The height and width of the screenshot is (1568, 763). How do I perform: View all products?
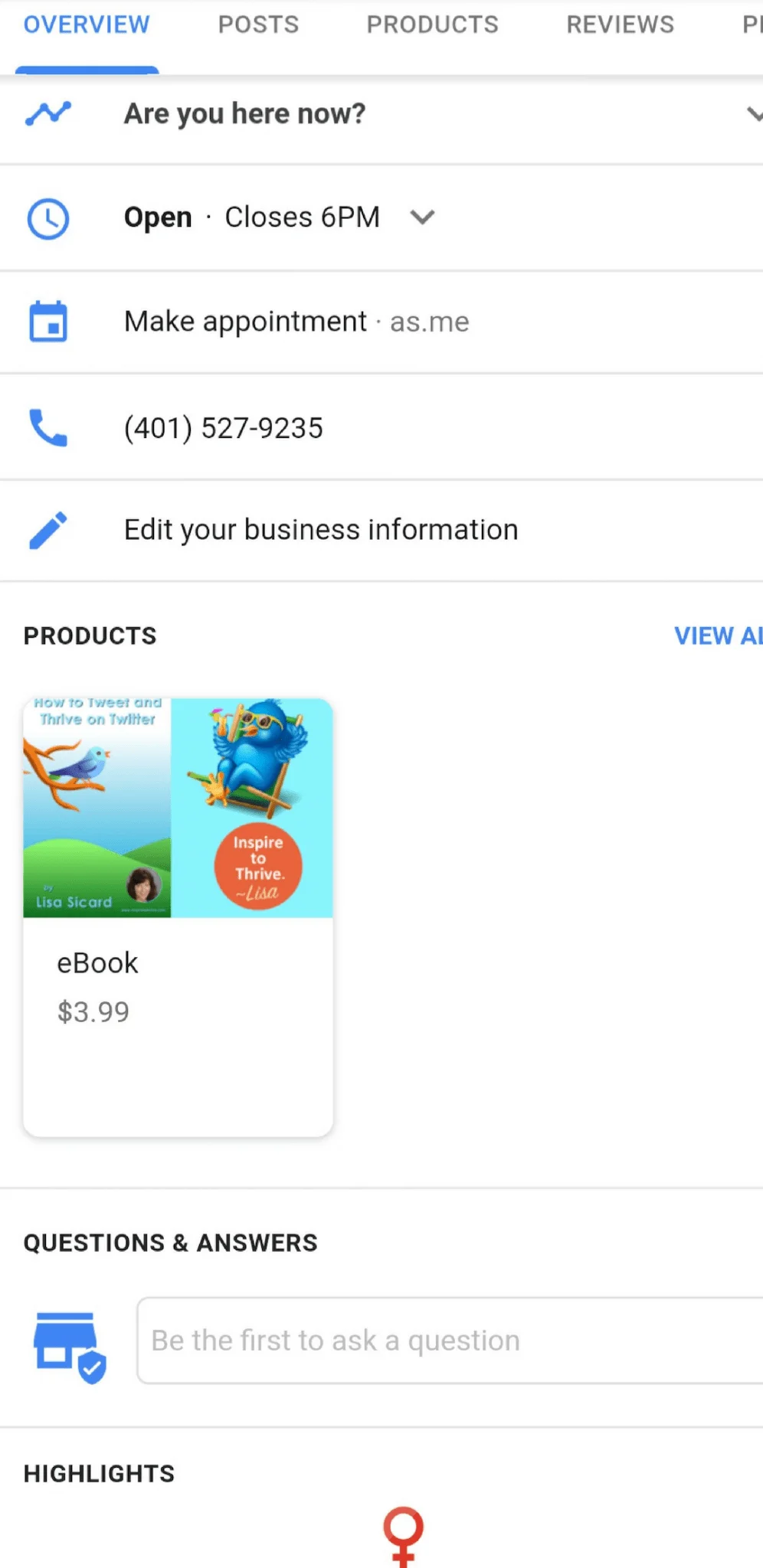tap(718, 635)
